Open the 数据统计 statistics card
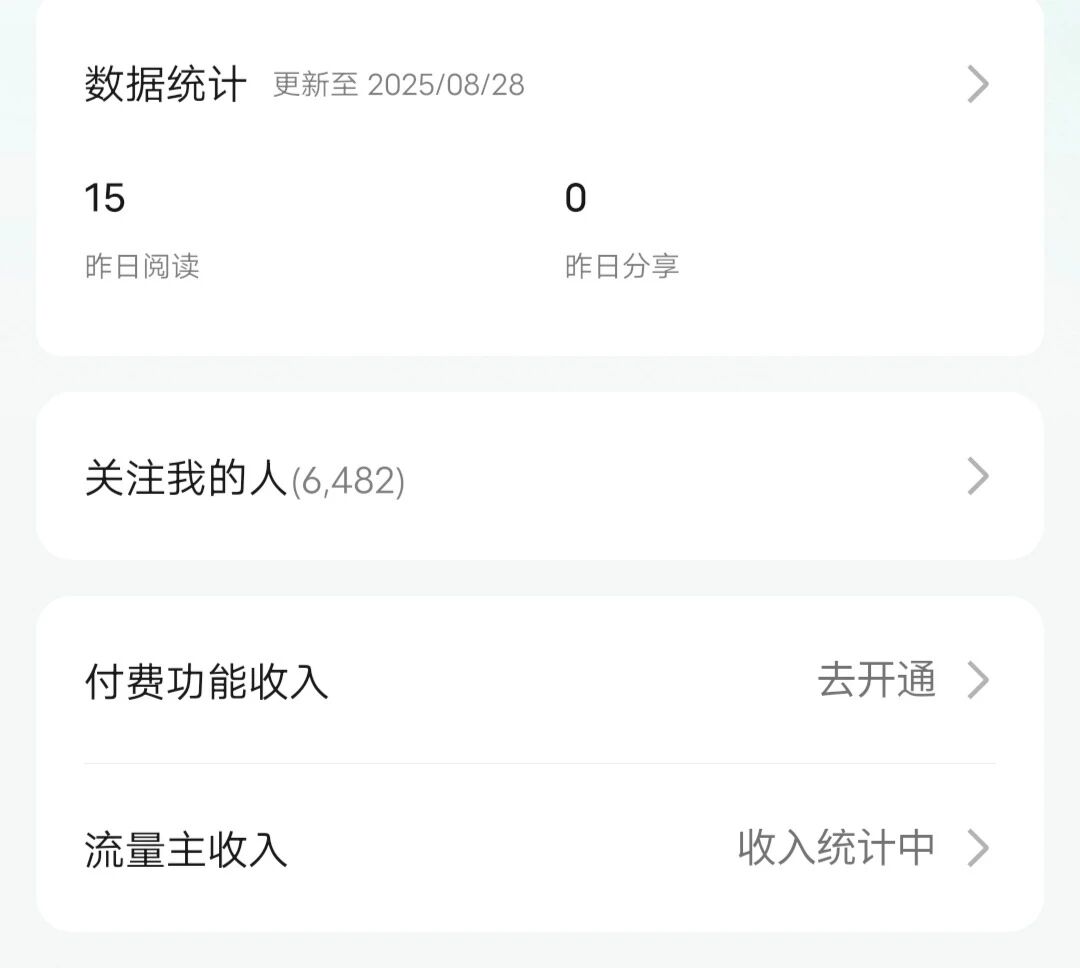This screenshot has height=968, width=1080. point(540,85)
